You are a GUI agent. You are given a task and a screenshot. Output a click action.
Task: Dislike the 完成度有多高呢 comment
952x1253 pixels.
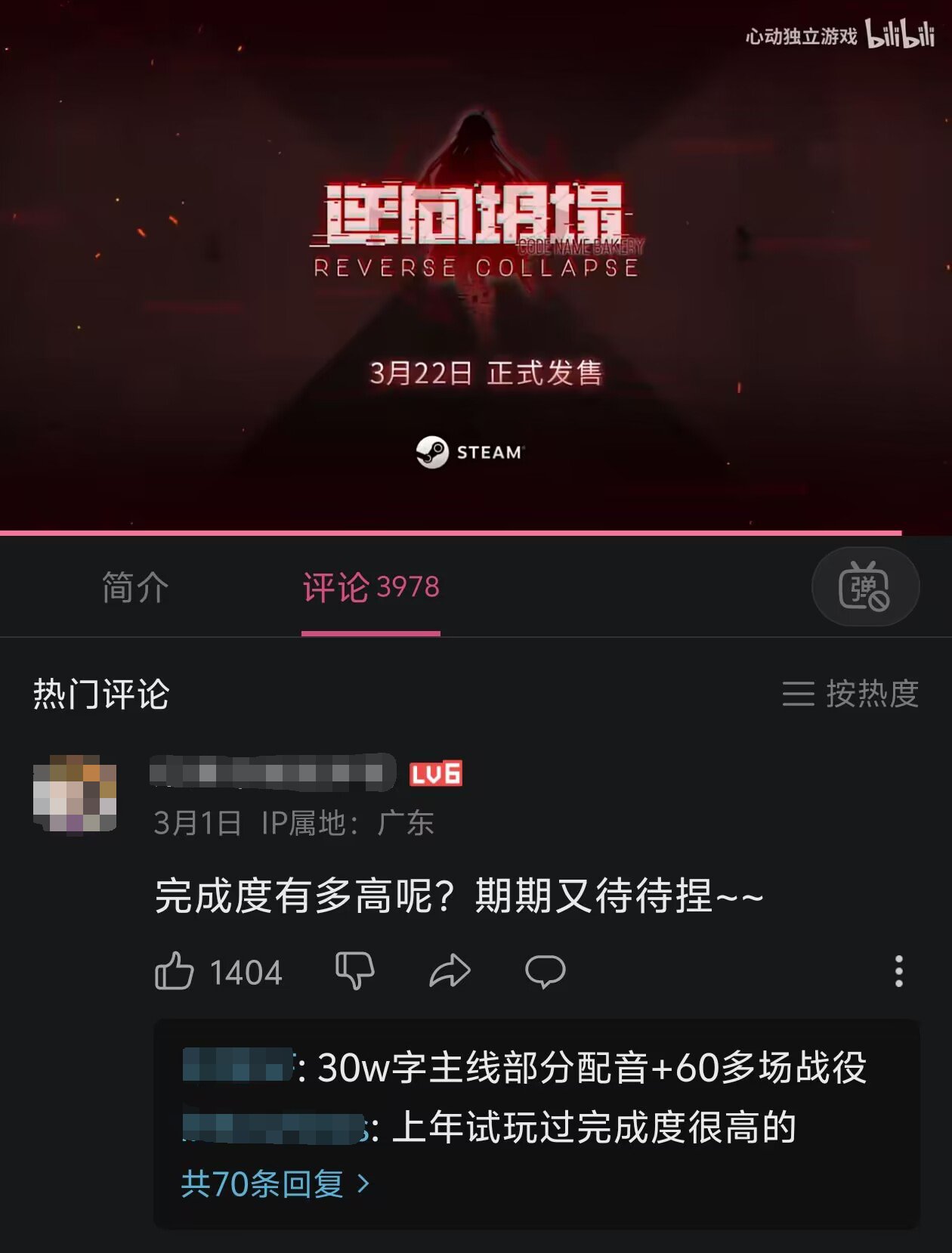(354, 970)
